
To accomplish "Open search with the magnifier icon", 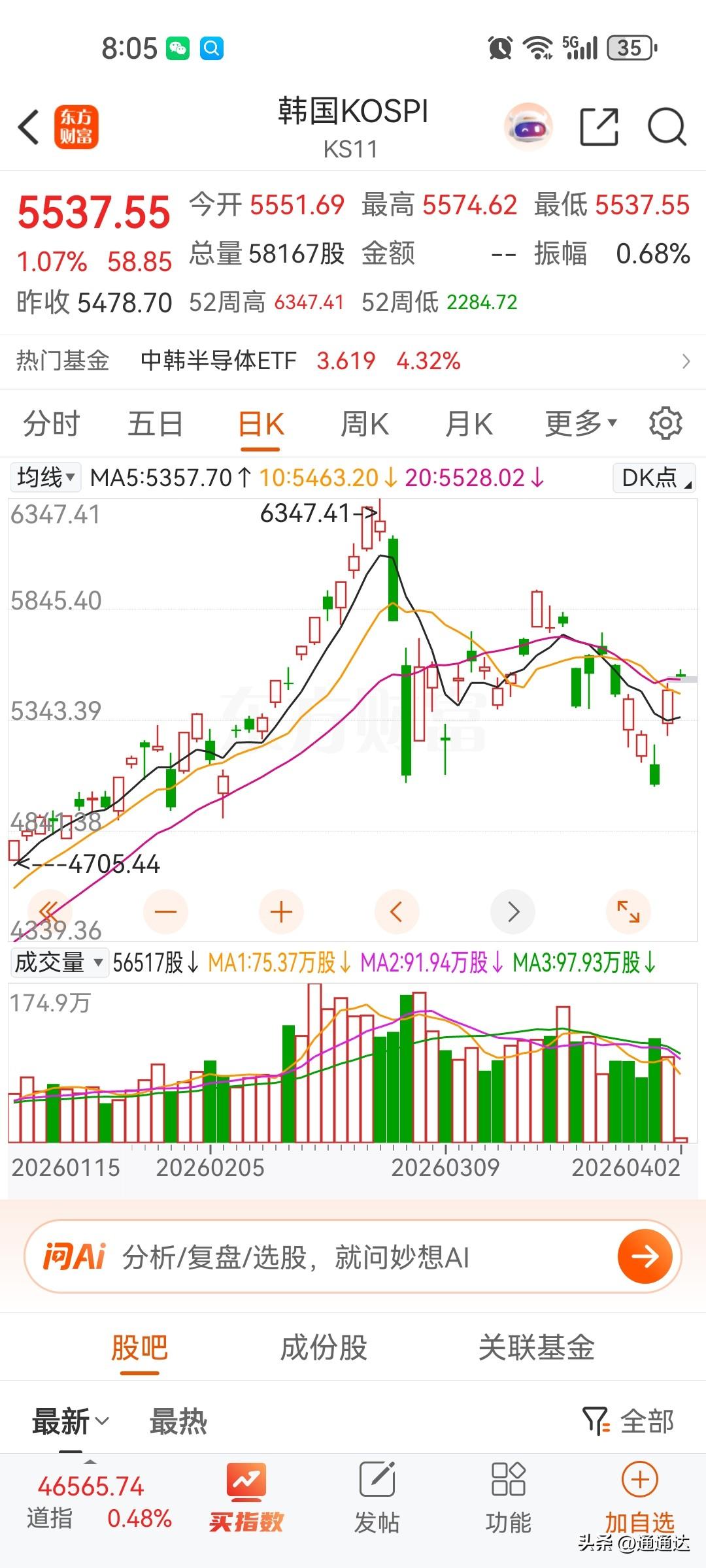I will point(666,127).
